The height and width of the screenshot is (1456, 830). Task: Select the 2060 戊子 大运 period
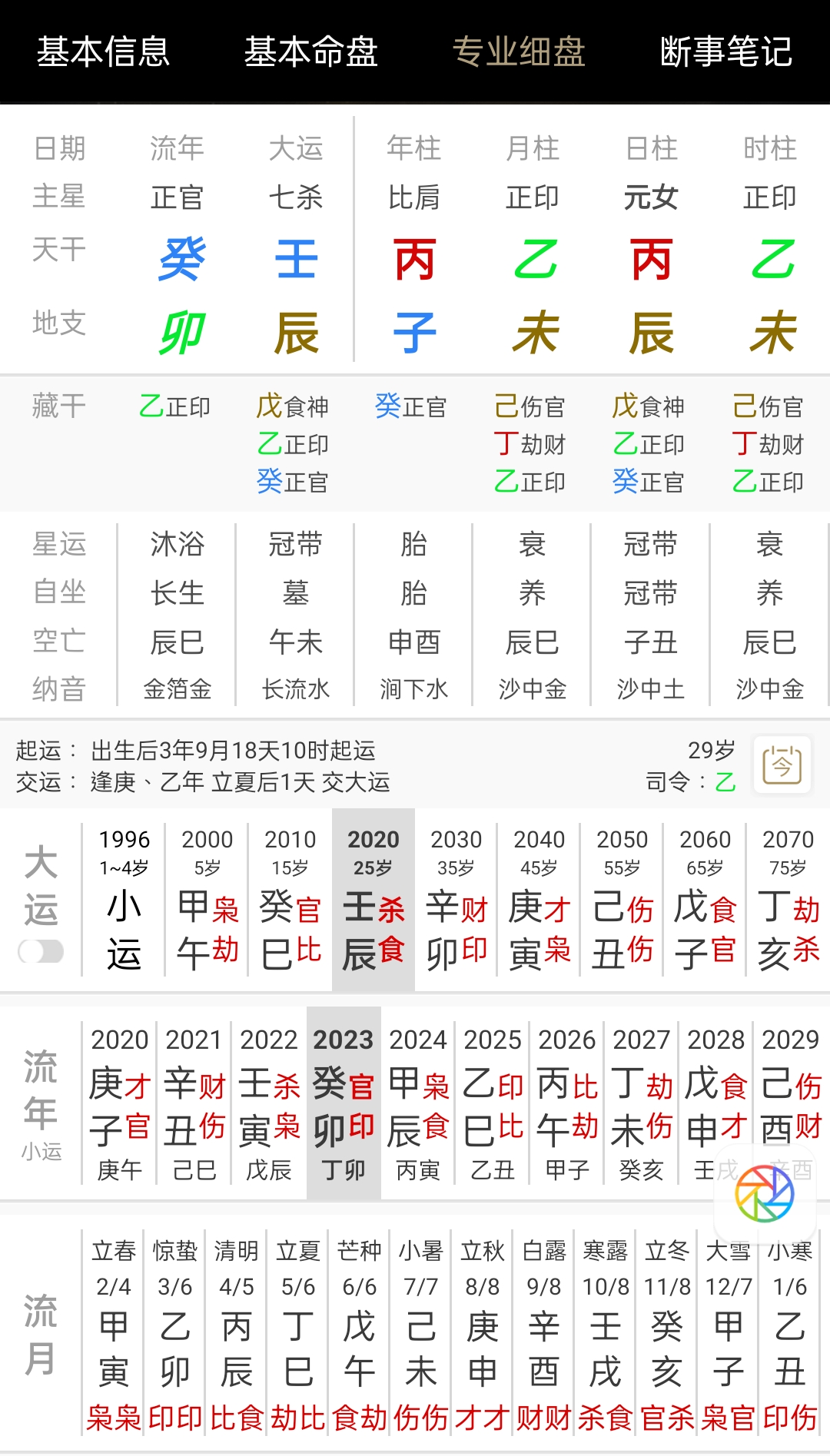pos(705,900)
